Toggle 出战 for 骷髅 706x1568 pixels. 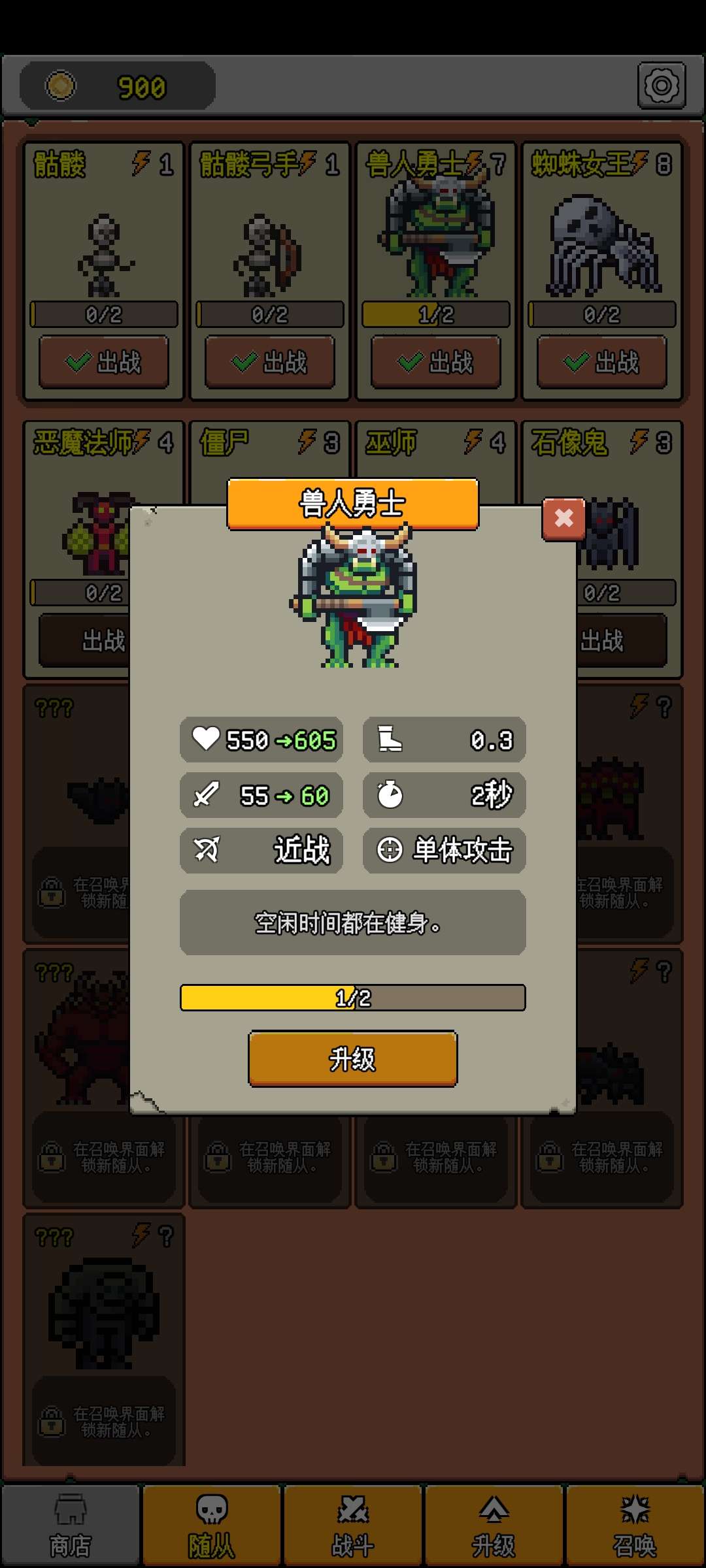tap(104, 362)
